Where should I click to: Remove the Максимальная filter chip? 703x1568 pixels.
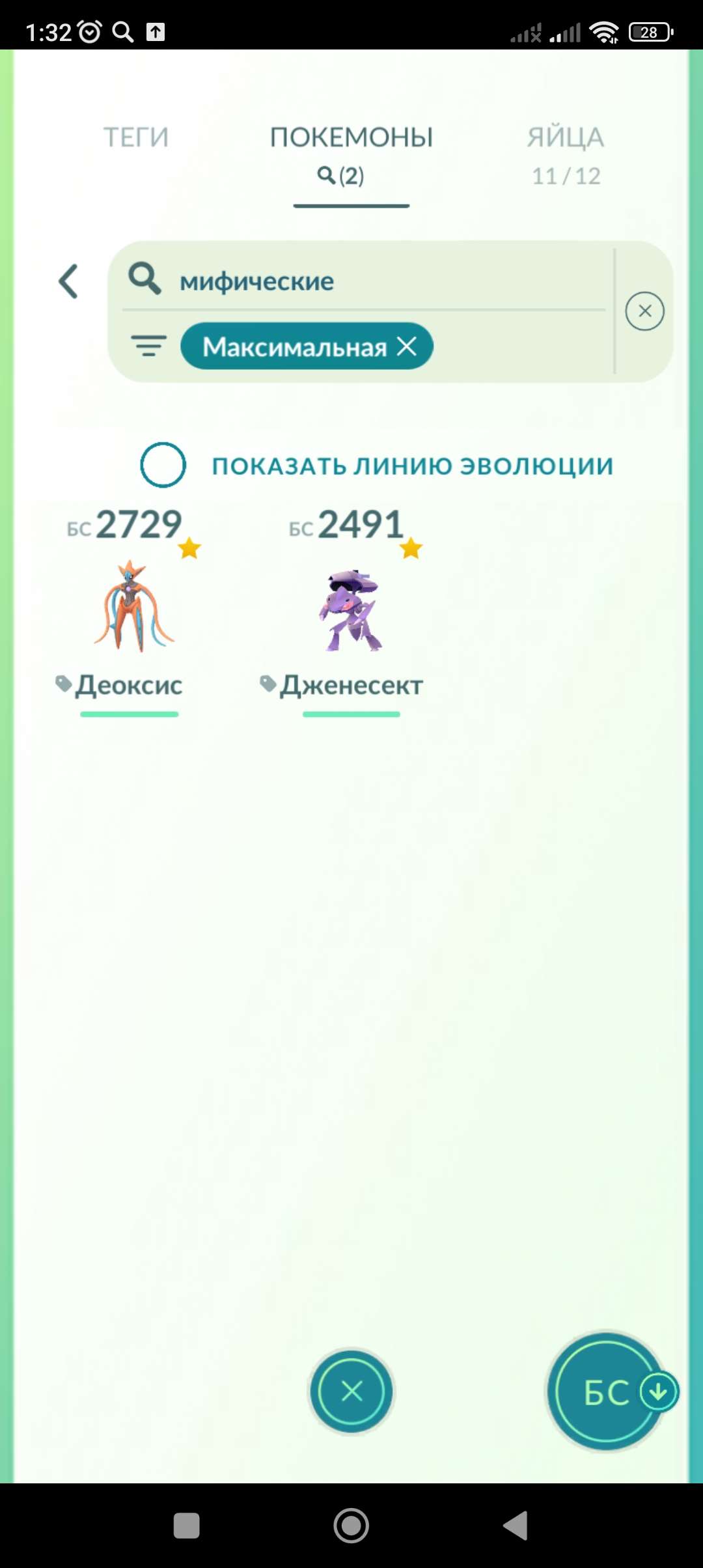[x=407, y=346]
